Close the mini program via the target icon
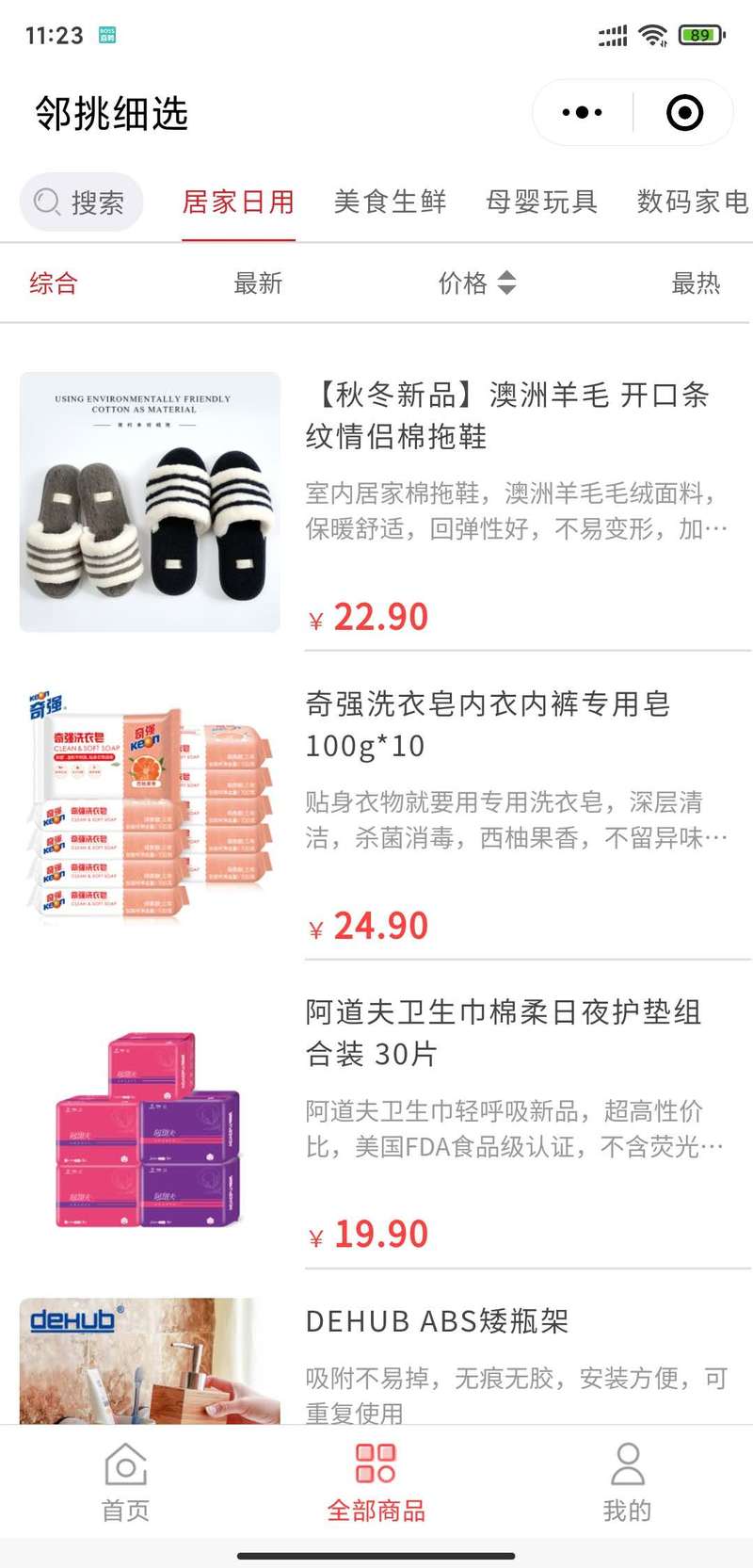Image resolution: width=753 pixels, height=1568 pixels. [x=684, y=113]
